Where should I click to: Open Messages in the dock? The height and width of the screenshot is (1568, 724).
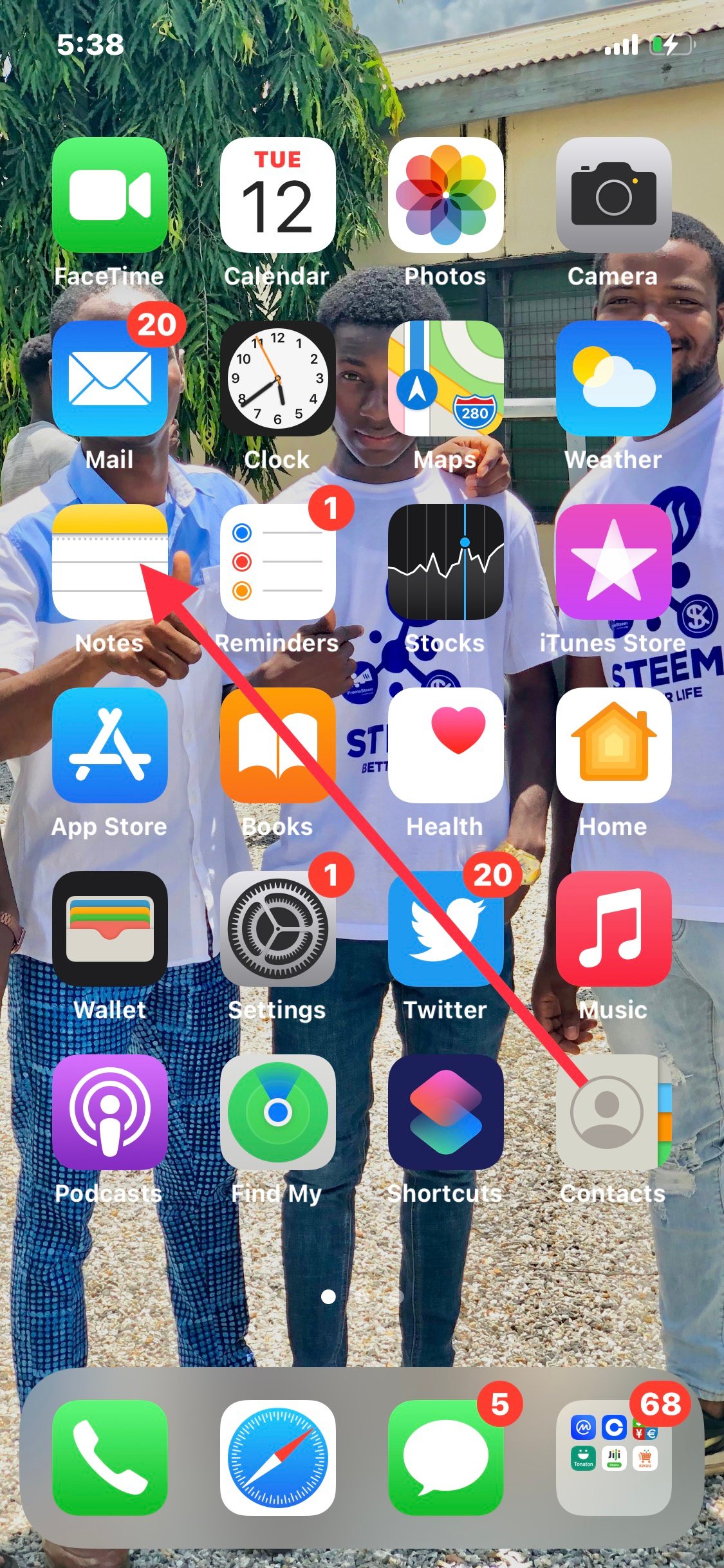coord(445,1457)
